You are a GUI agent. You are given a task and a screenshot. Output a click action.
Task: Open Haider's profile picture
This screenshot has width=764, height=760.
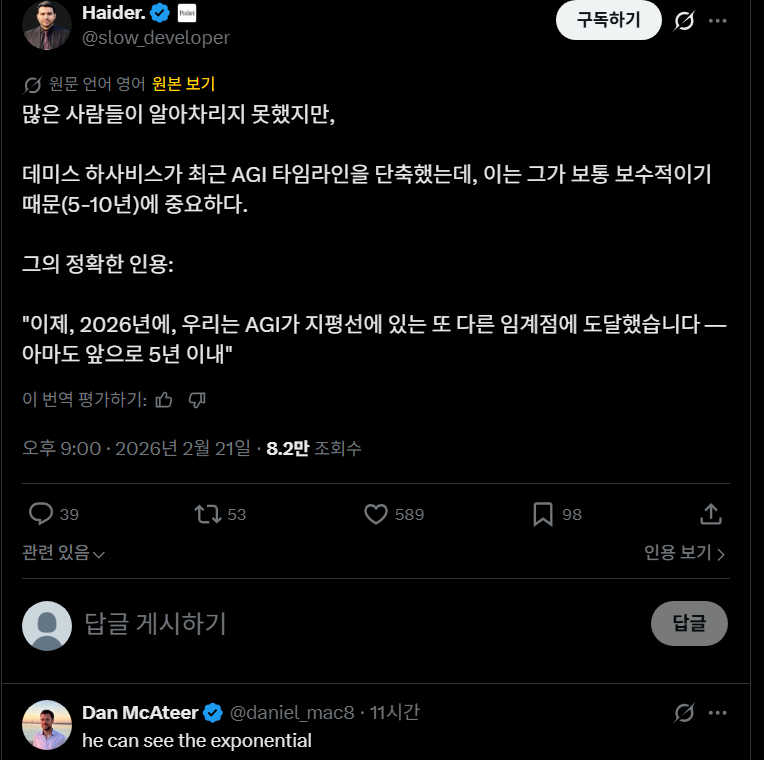47,25
